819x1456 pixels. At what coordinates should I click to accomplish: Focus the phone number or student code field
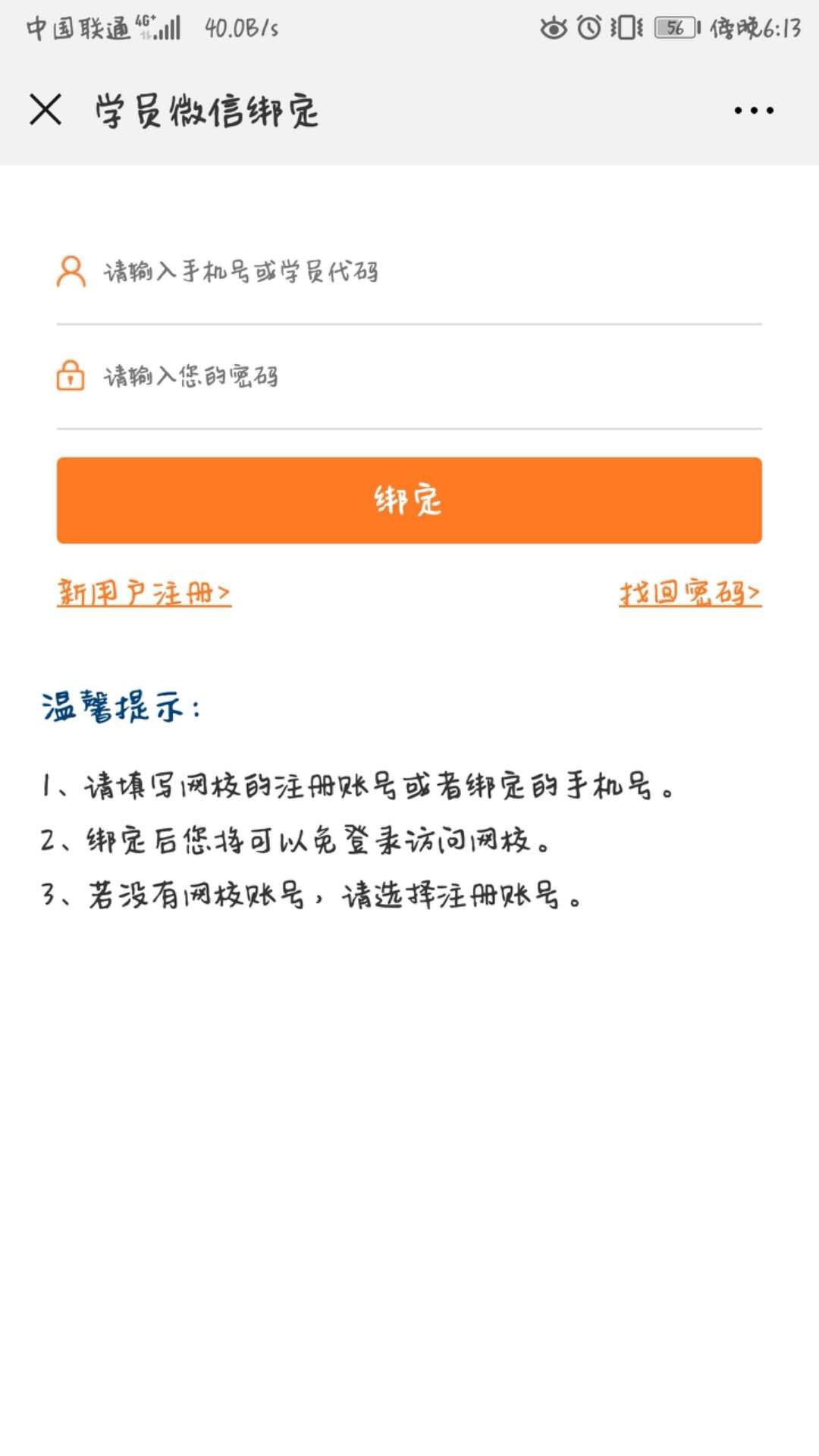point(425,271)
